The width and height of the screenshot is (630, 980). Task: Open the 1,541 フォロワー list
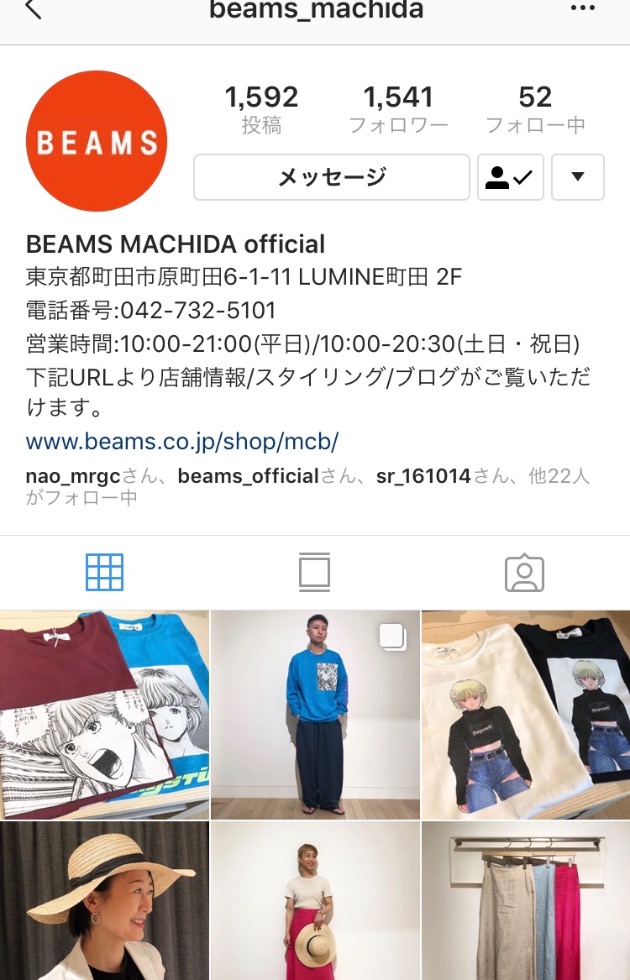[x=398, y=109]
